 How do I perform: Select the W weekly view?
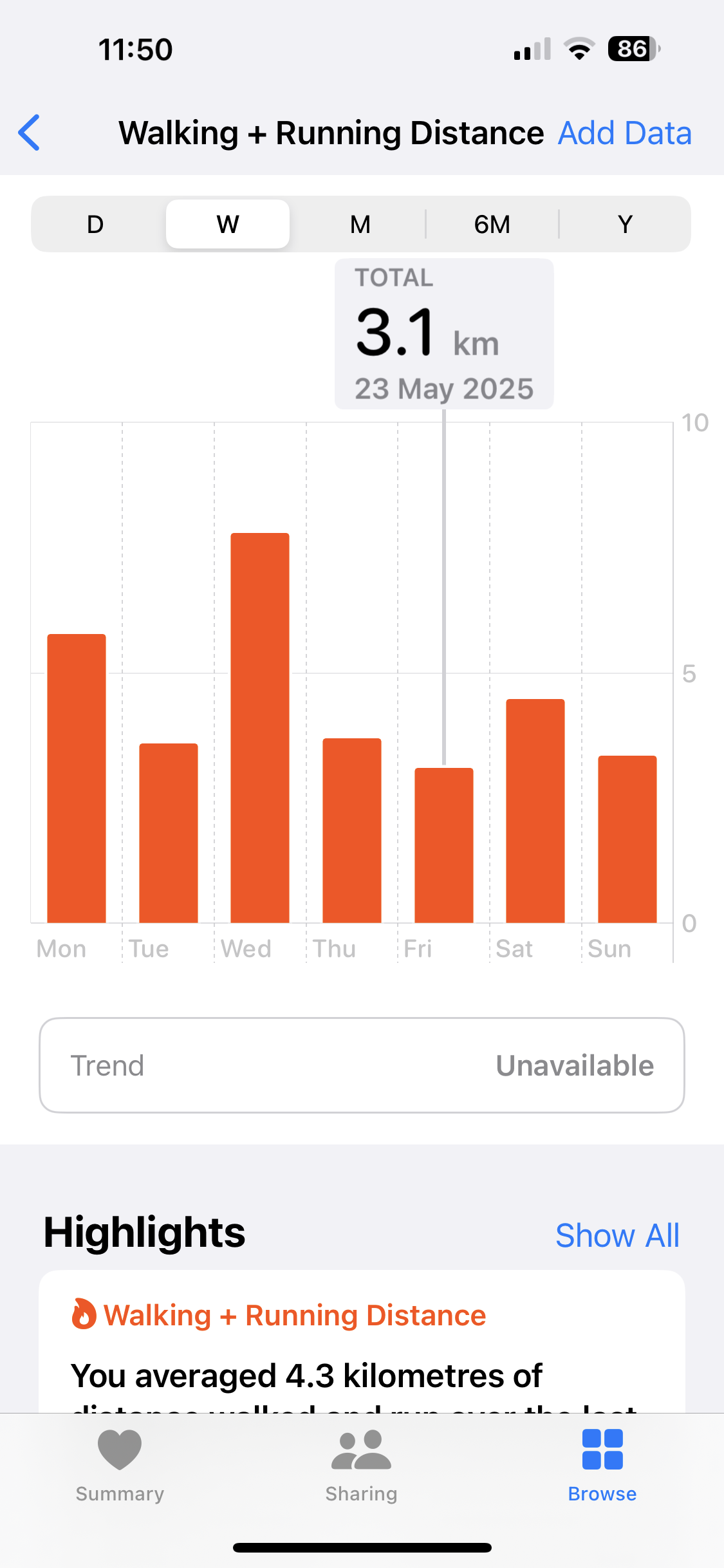click(228, 224)
